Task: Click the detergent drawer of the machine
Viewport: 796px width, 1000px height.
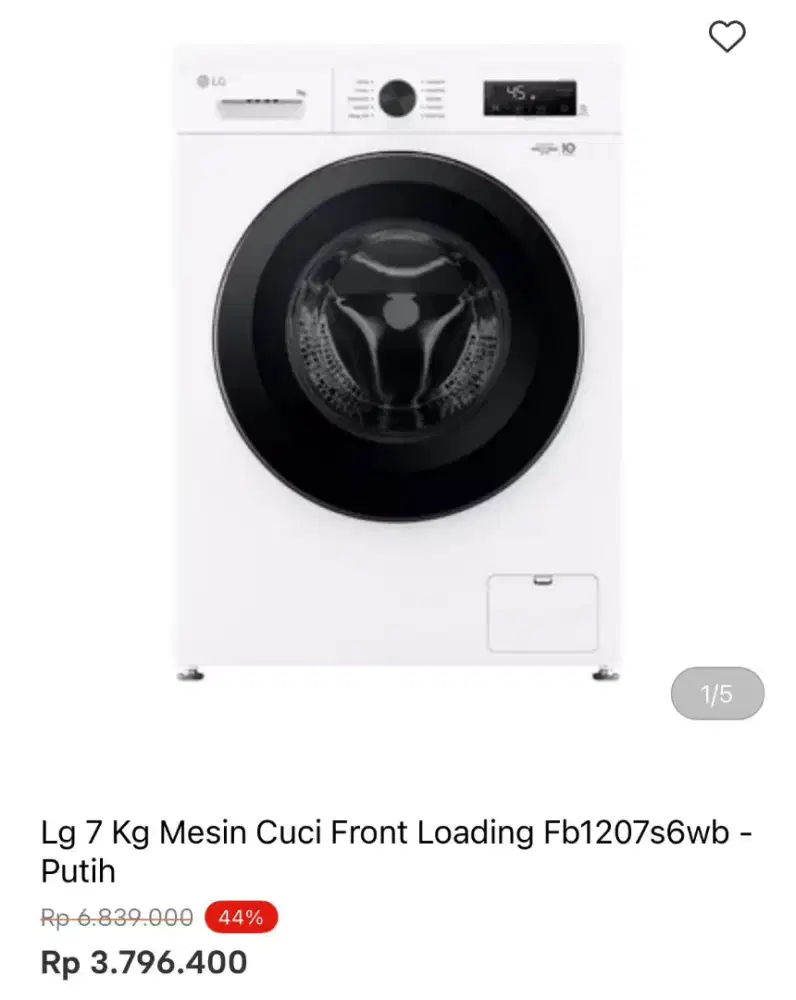Action: [x=259, y=105]
